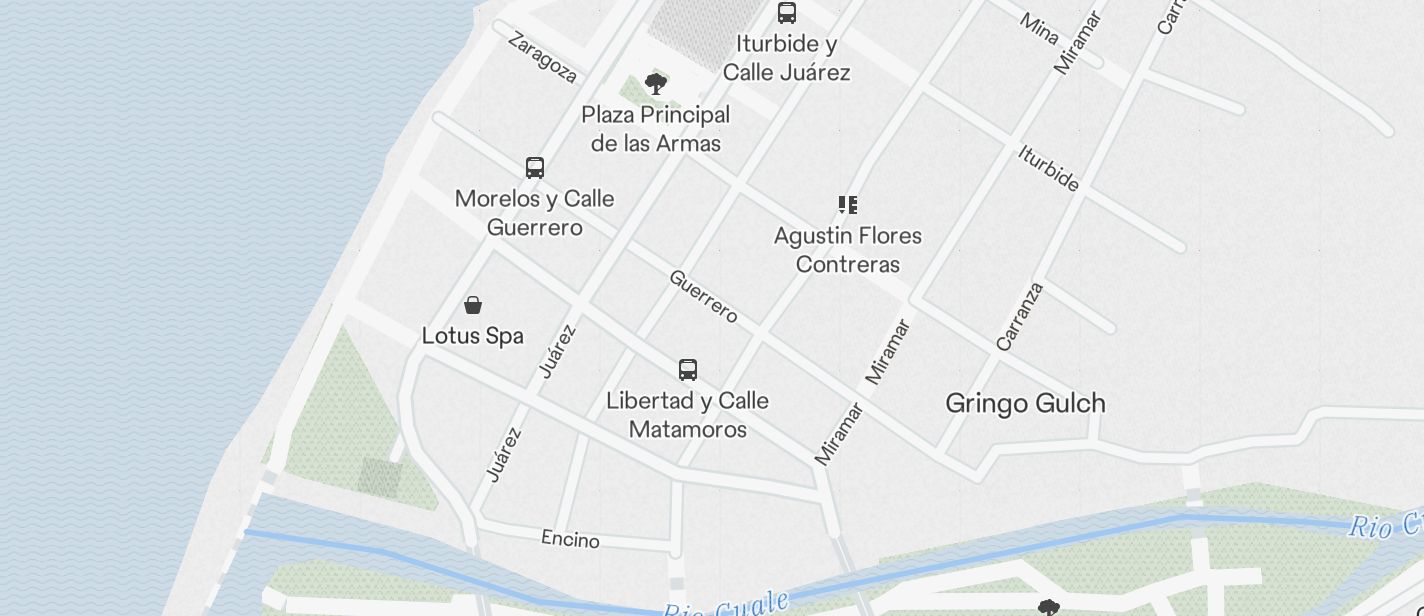Tap the Lotus Spa shopping marker
This screenshot has height=616, width=1424.
click(473, 305)
